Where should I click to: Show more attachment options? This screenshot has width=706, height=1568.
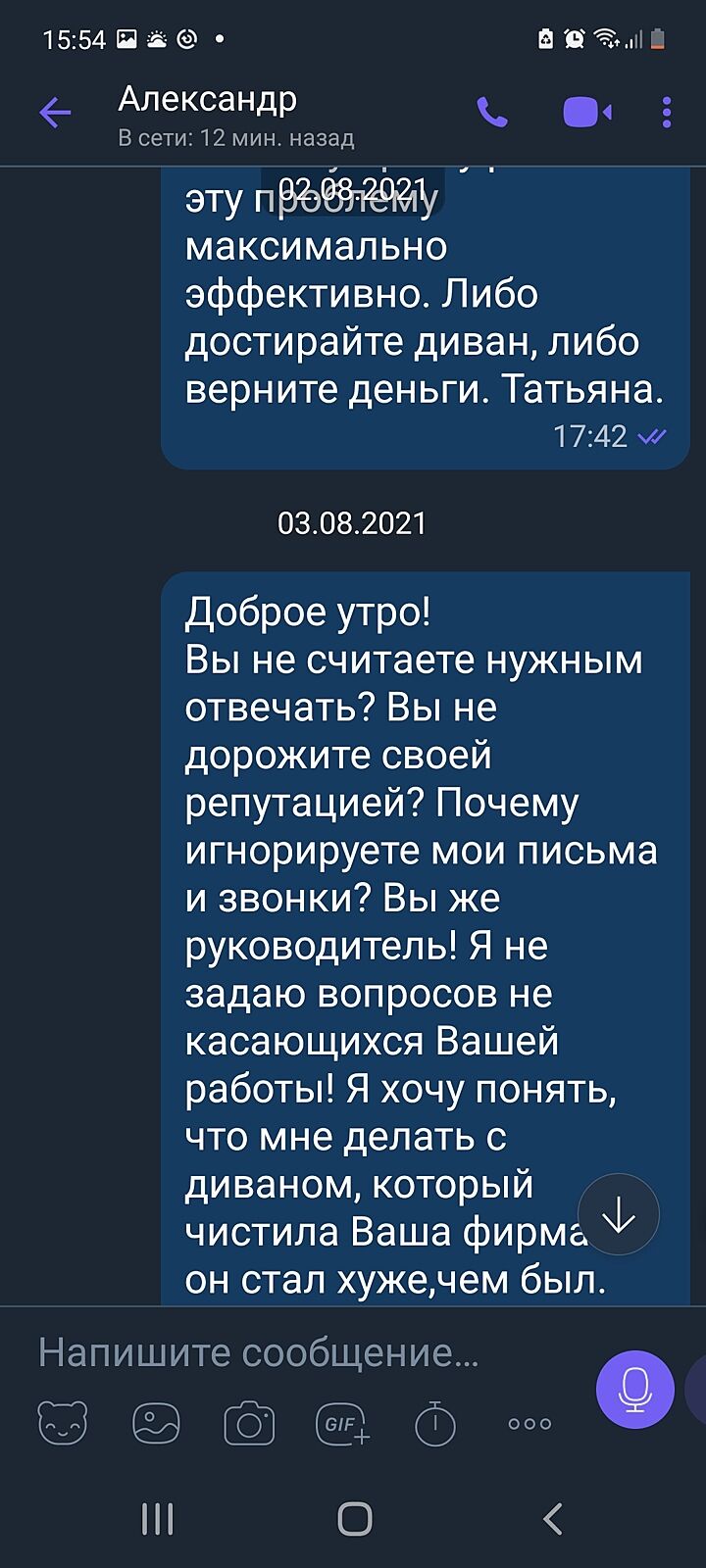[529, 1423]
